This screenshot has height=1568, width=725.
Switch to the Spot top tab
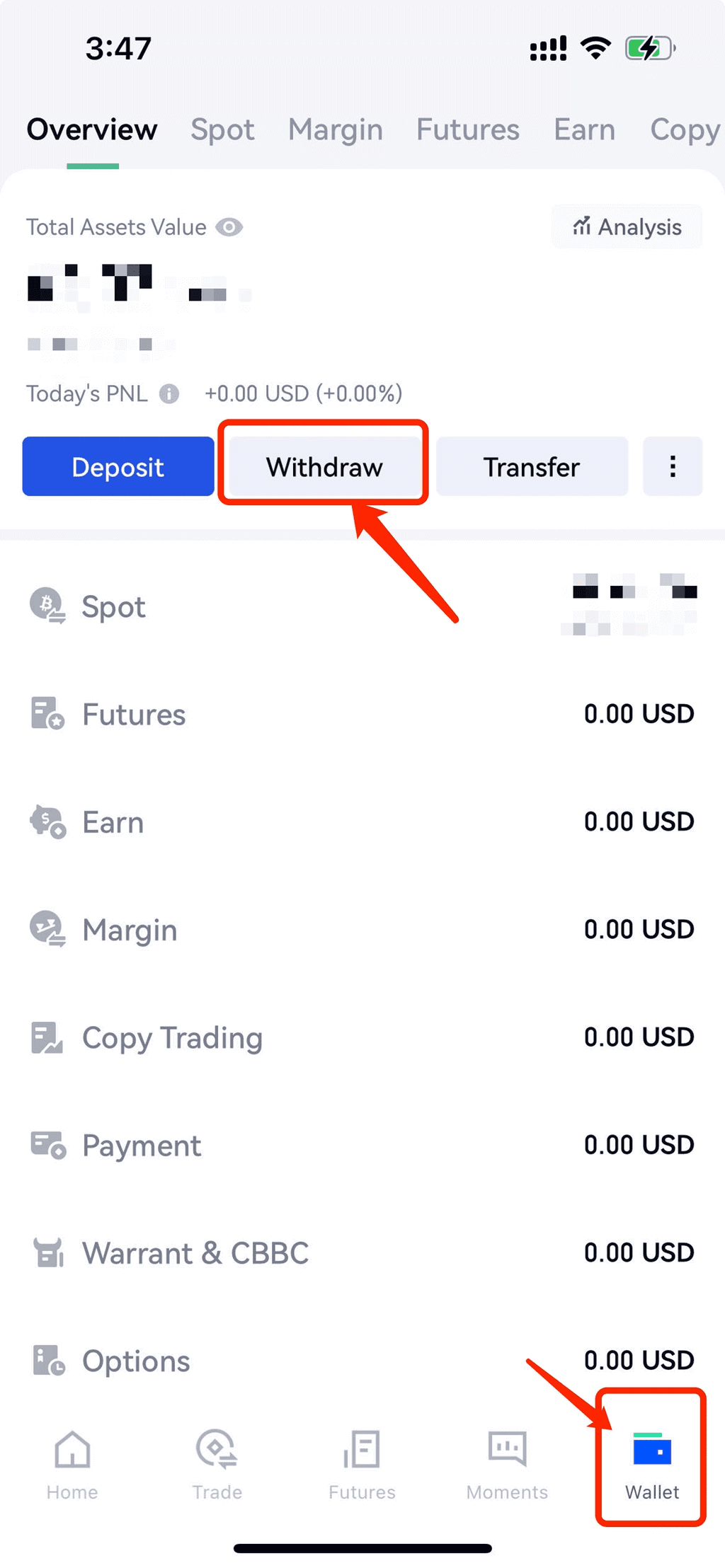point(222,130)
